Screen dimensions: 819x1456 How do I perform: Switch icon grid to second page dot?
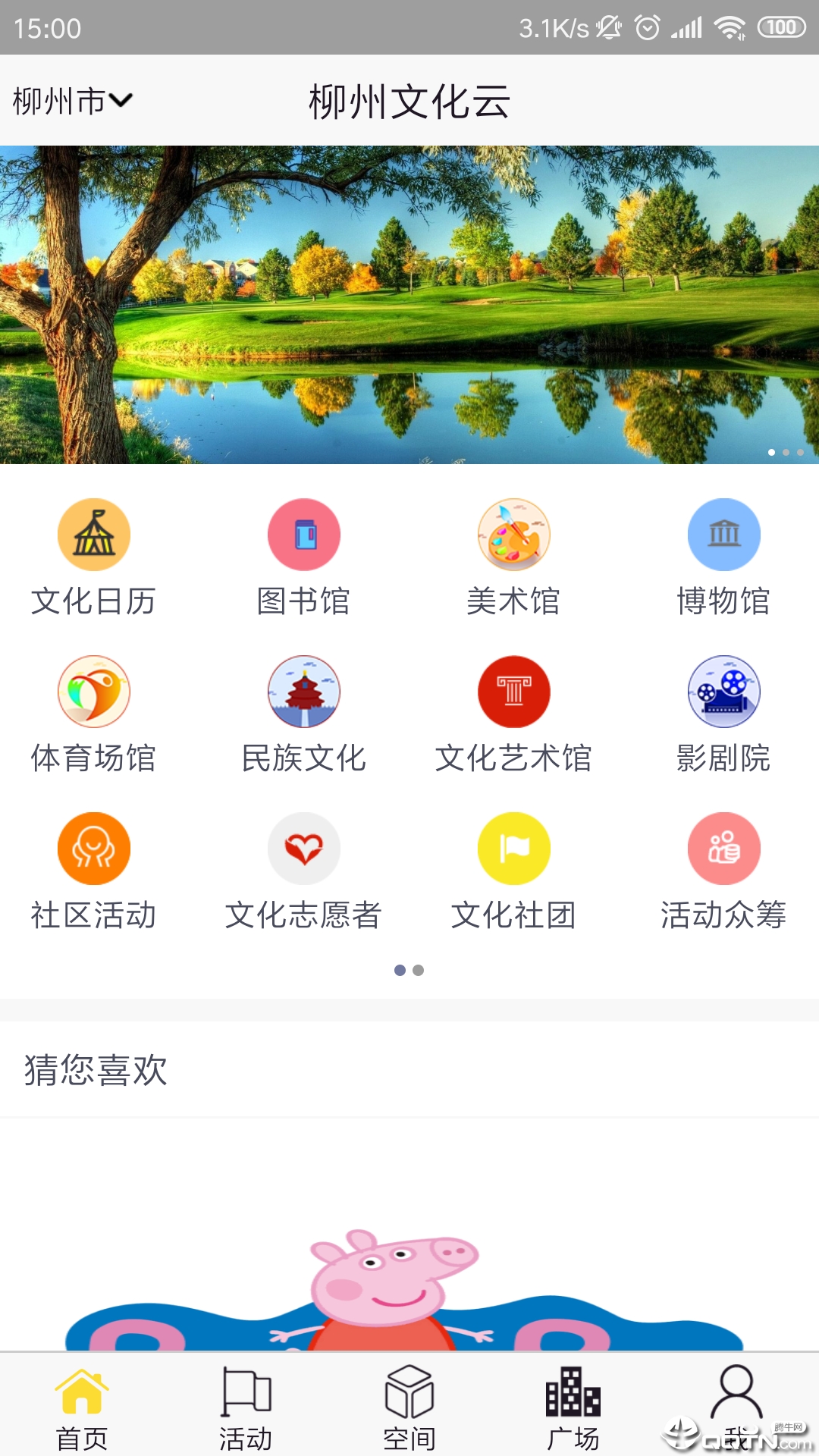pyautogui.click(x=417, y=970)
